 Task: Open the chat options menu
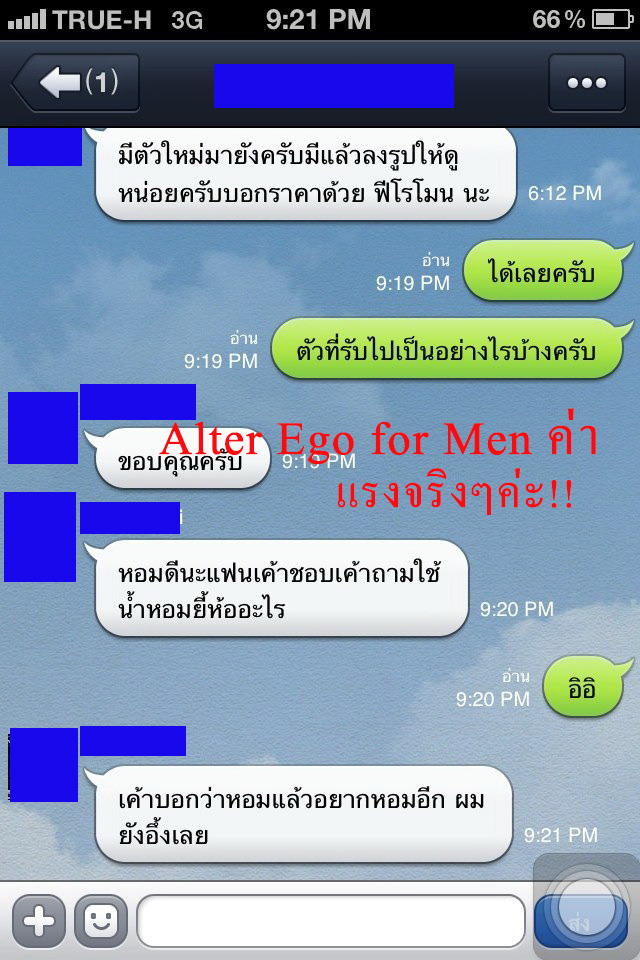[586, 83]
